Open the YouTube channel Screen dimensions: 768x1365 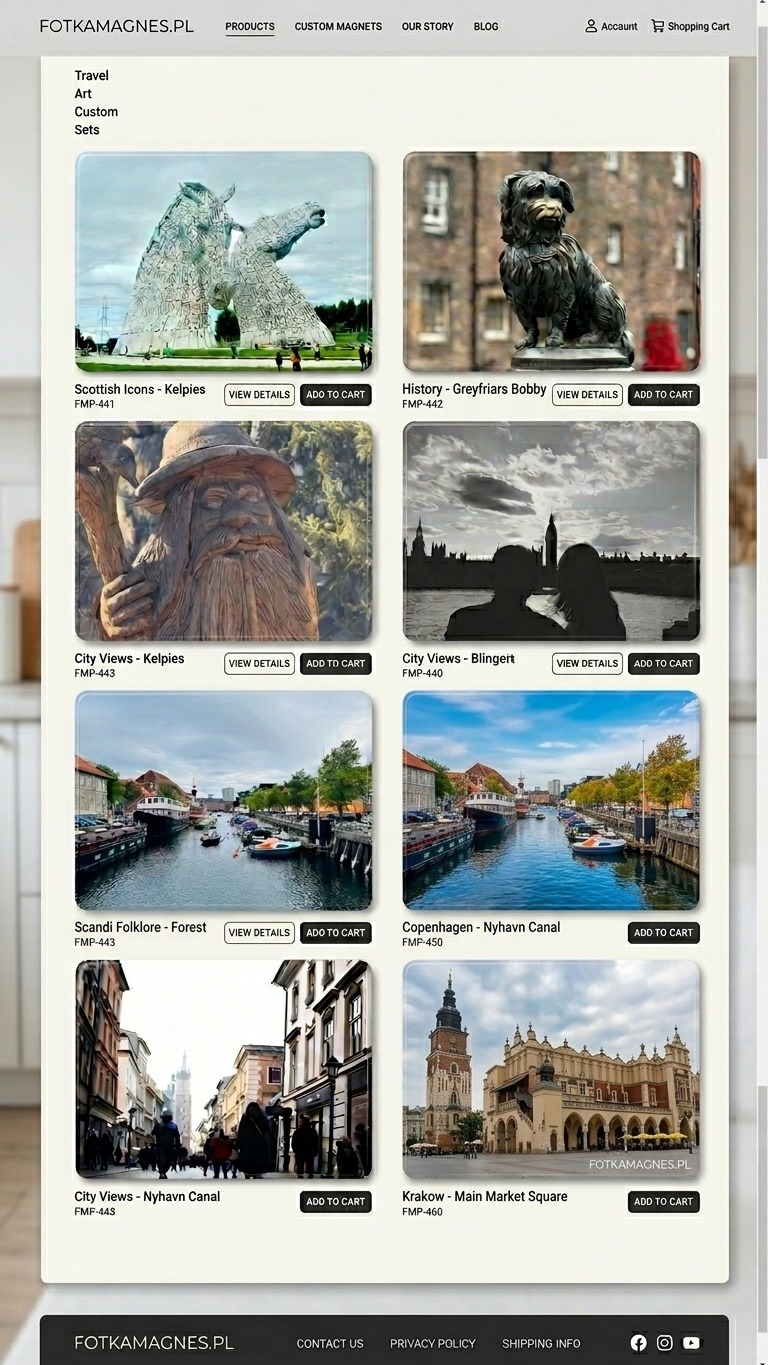tap(691, 1343)
